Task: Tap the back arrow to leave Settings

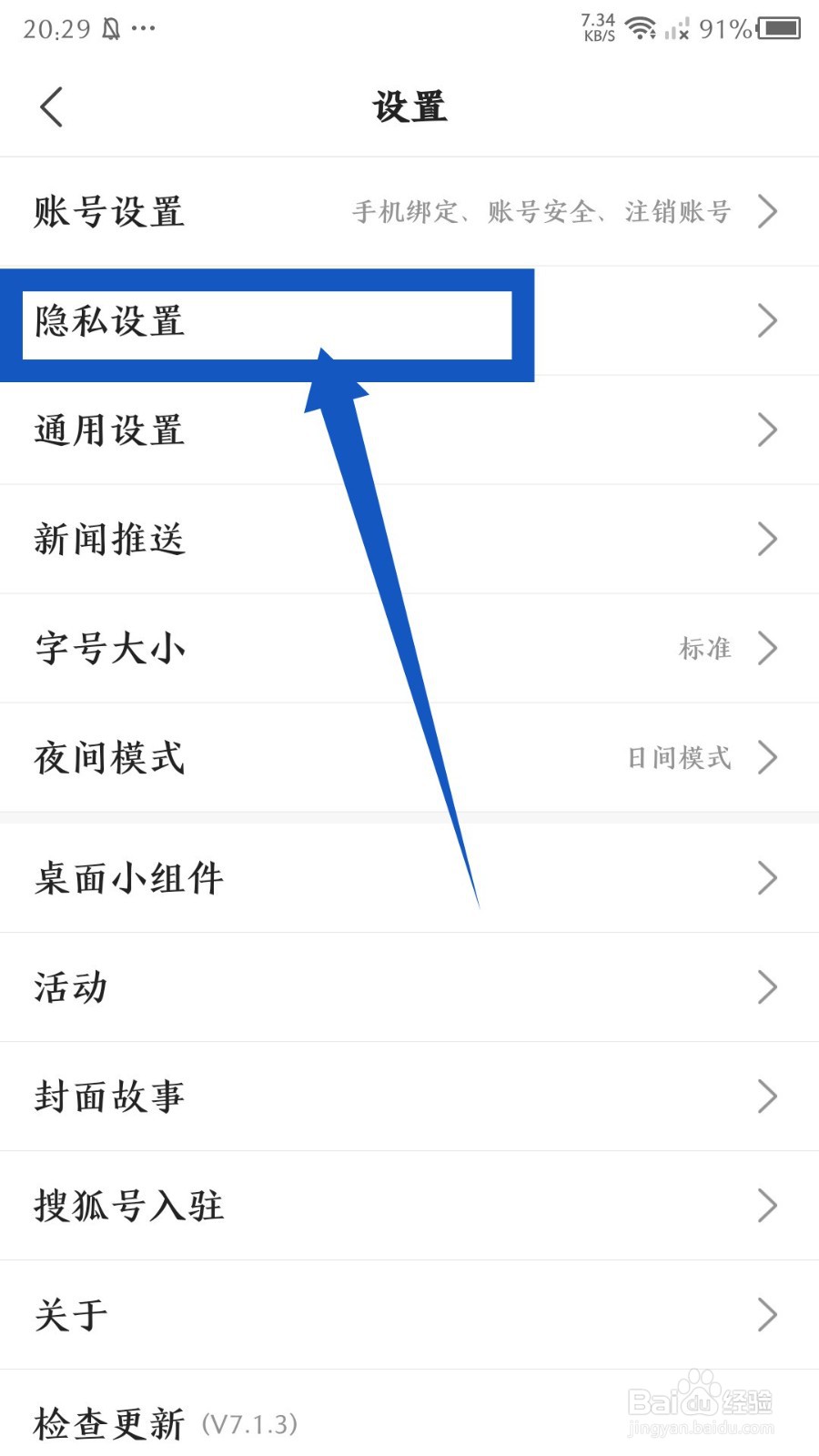Action: [x=52, y=106]
